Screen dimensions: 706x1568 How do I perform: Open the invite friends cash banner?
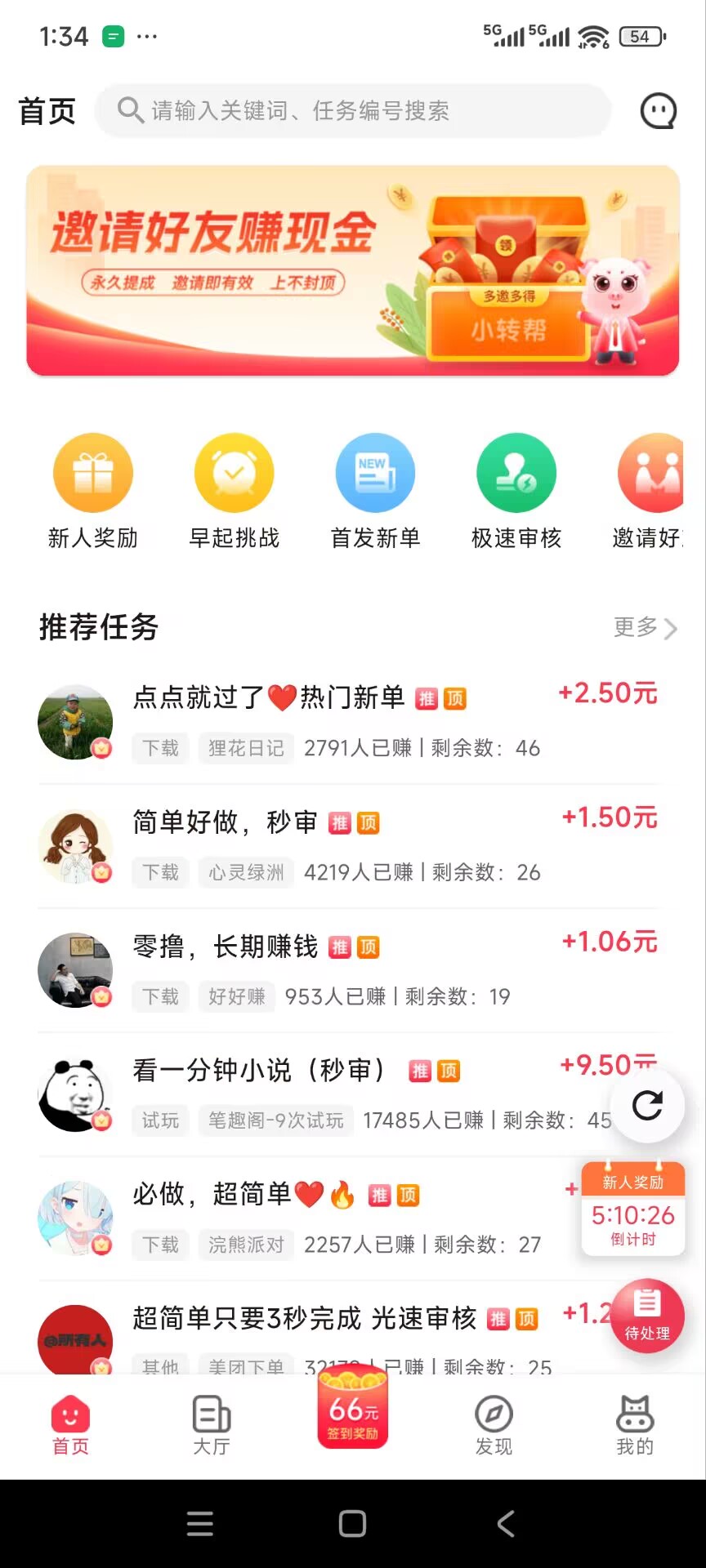(353, 271)
